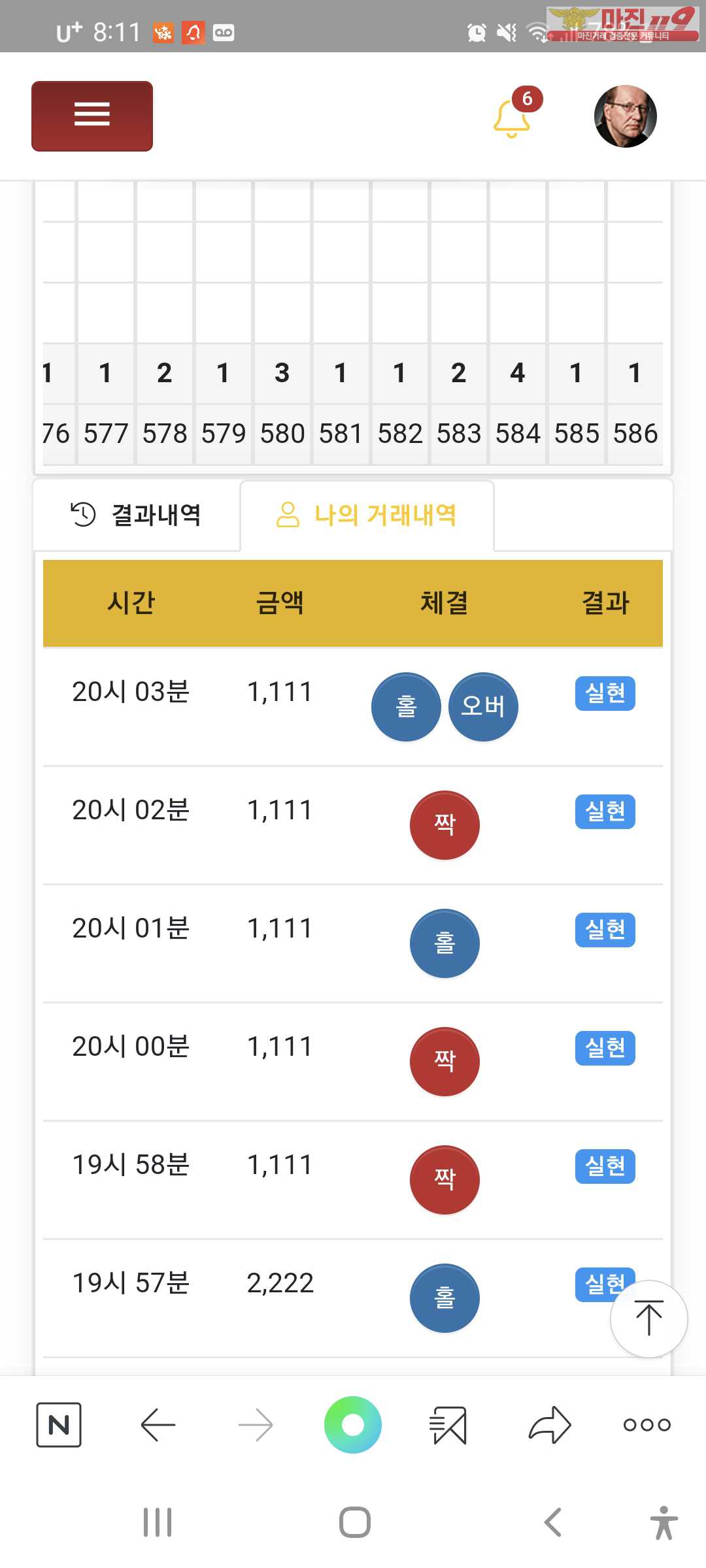Share this page via the share arrow

point(549,1424)
